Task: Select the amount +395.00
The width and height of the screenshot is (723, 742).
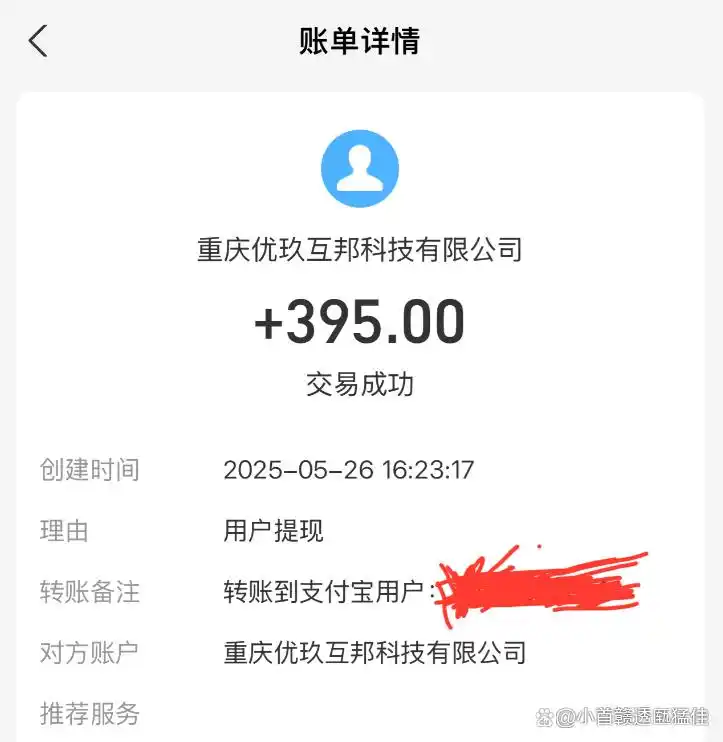Action: point(361,320)
